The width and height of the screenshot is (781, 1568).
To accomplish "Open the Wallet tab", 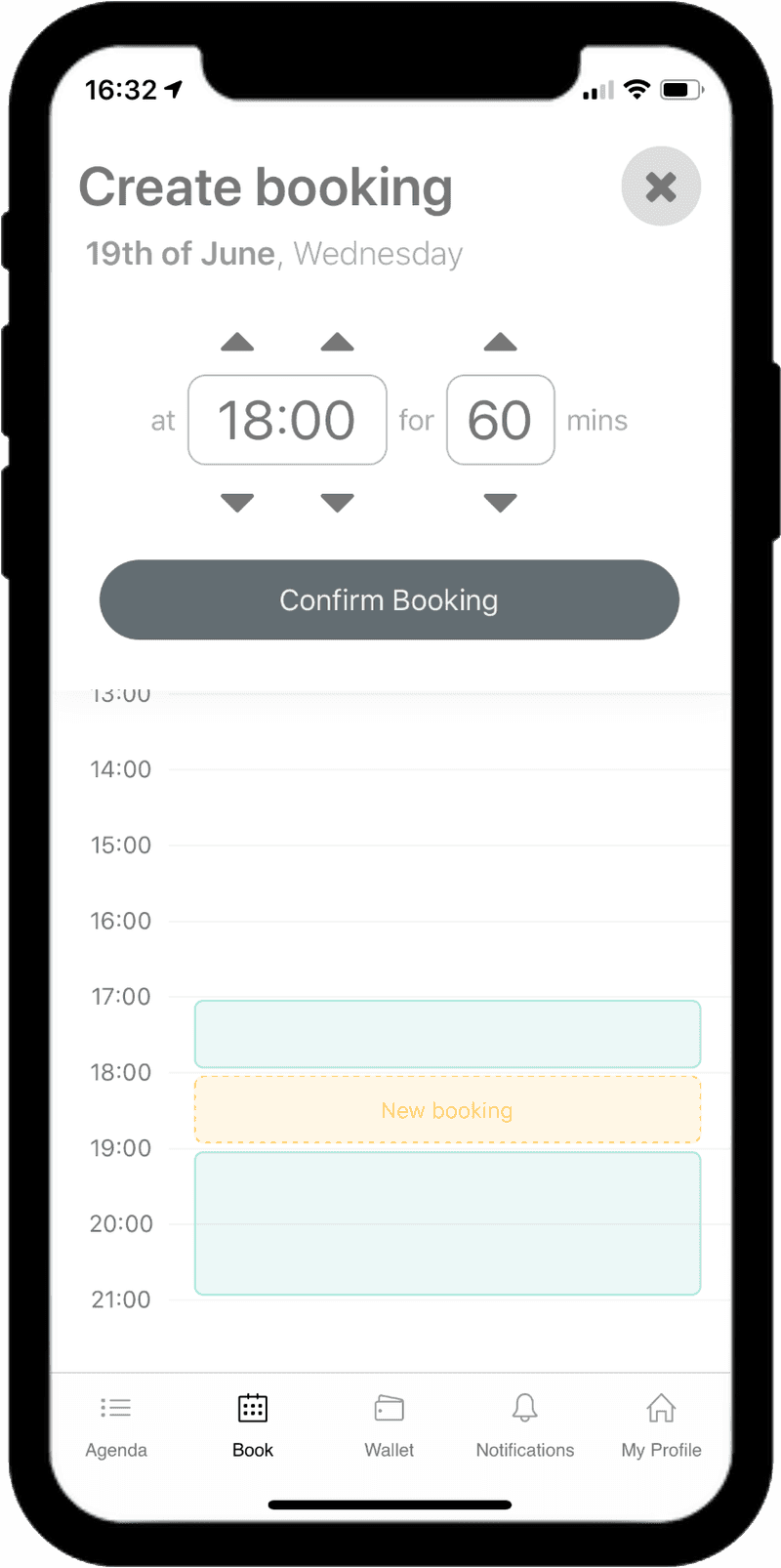I will point(389,1425).
